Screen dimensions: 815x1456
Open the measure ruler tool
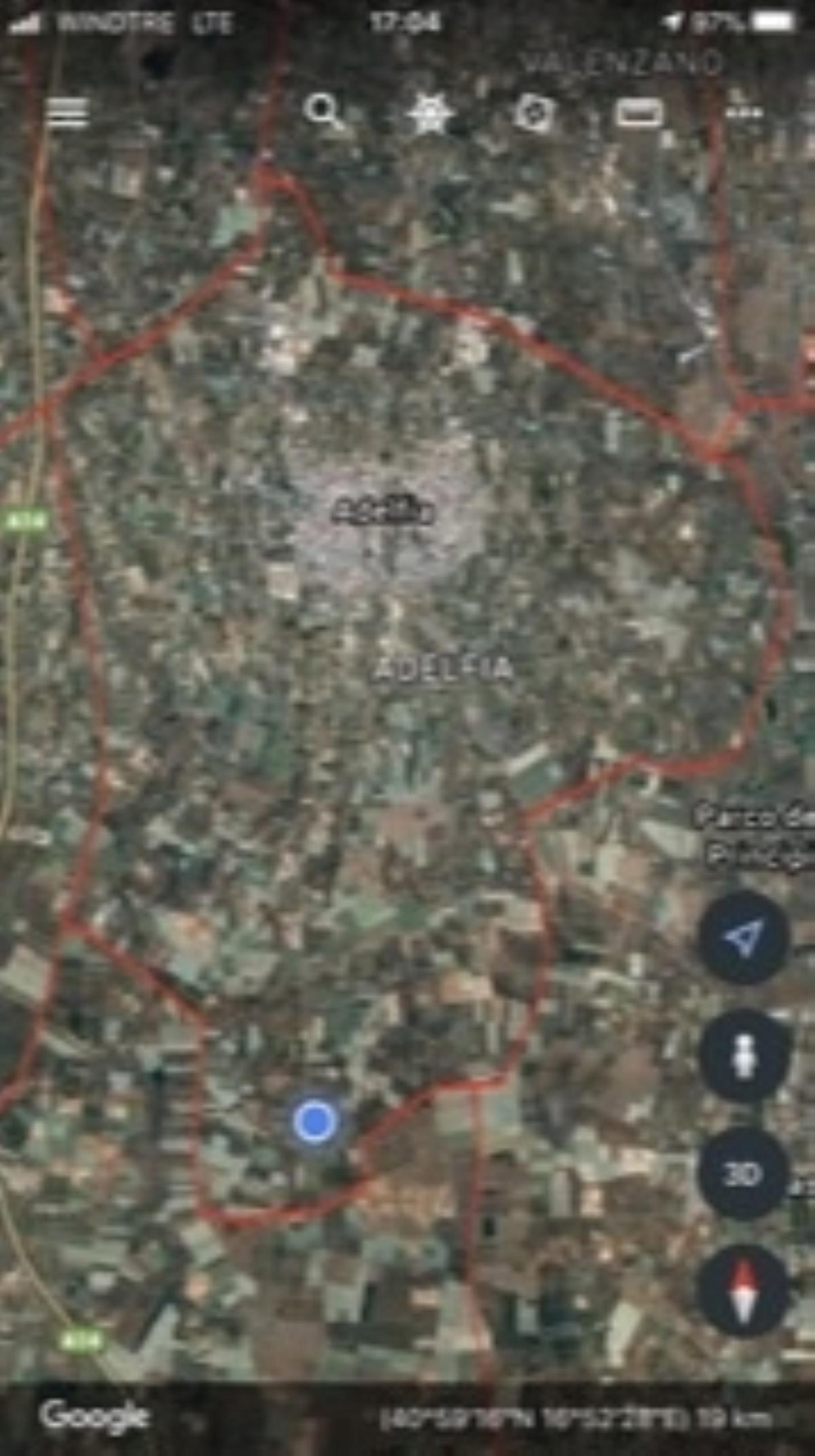click(x=638, y=112)
